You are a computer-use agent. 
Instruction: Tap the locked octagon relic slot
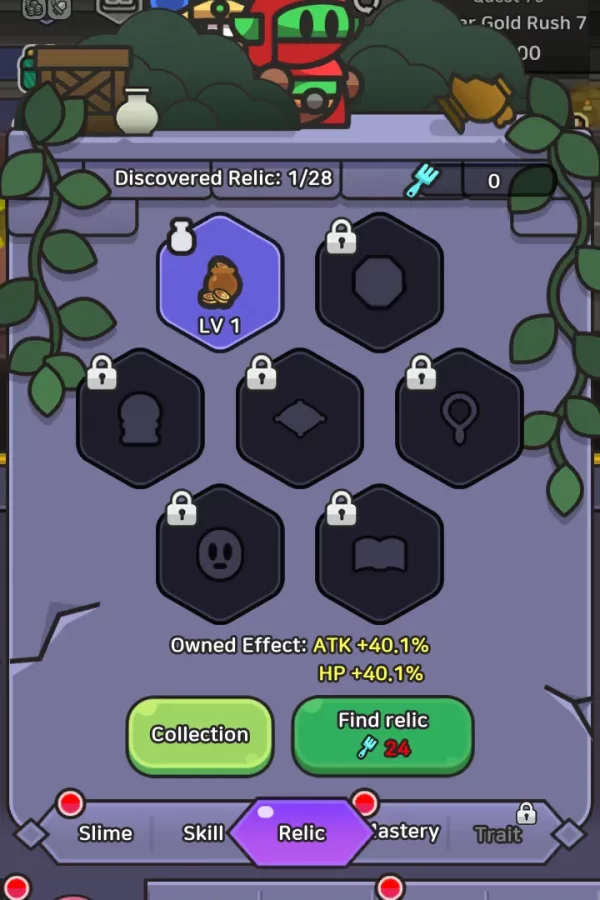coord(379,284)
